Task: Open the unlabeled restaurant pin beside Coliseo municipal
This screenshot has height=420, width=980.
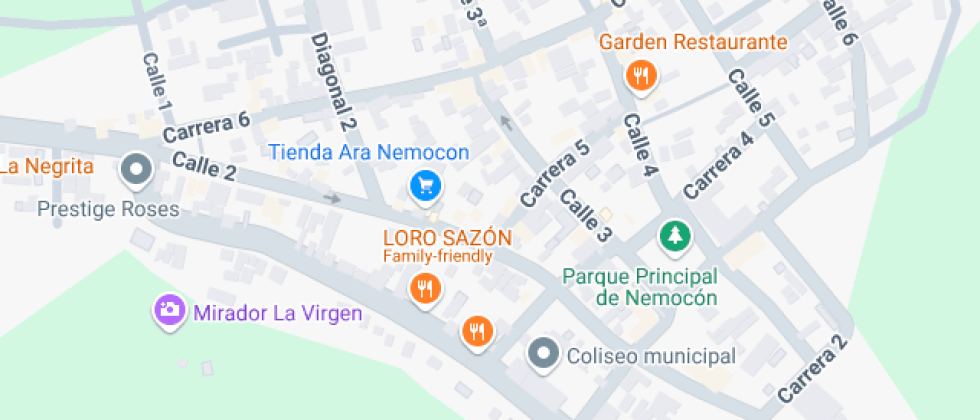Action: (x=478, y=332)
